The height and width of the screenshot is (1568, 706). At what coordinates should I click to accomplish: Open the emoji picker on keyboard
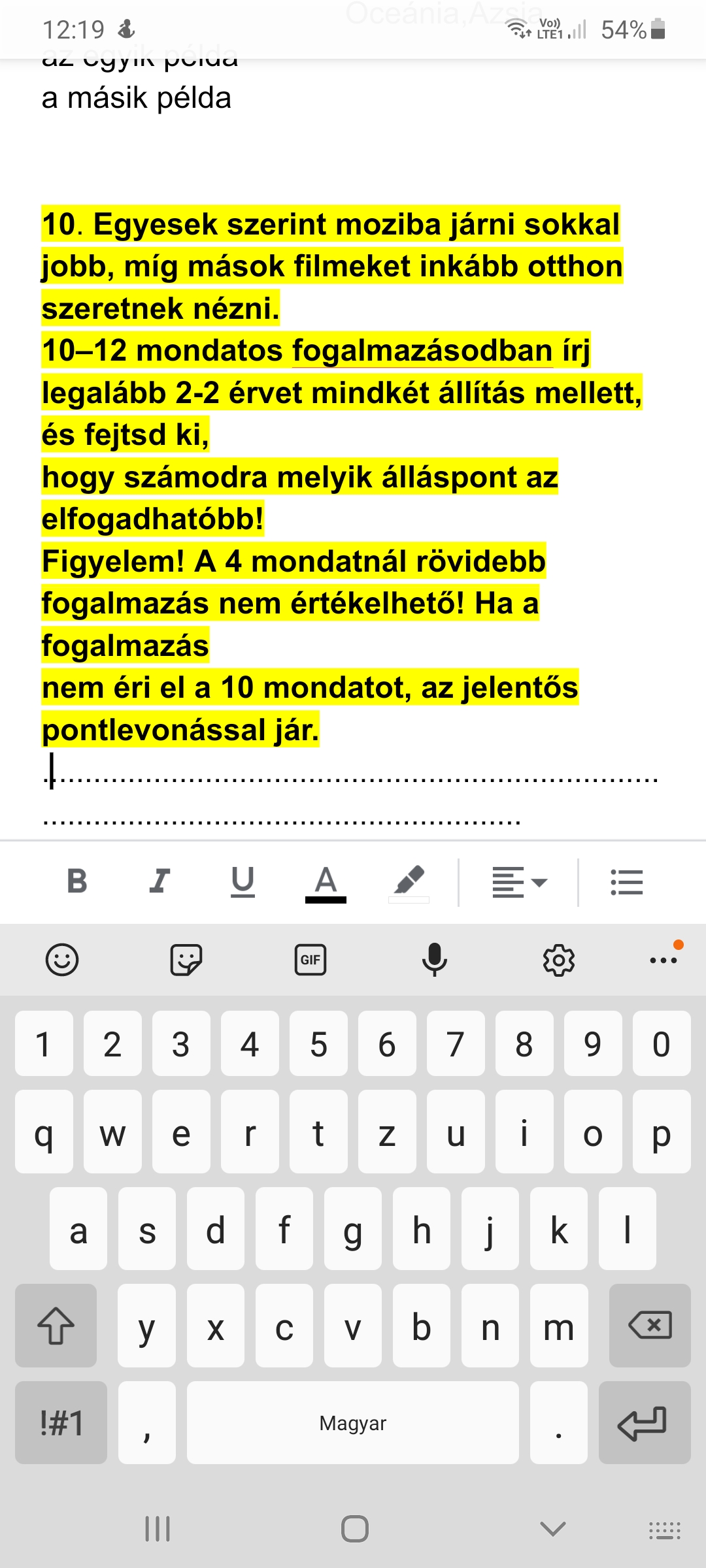point(62,960)
